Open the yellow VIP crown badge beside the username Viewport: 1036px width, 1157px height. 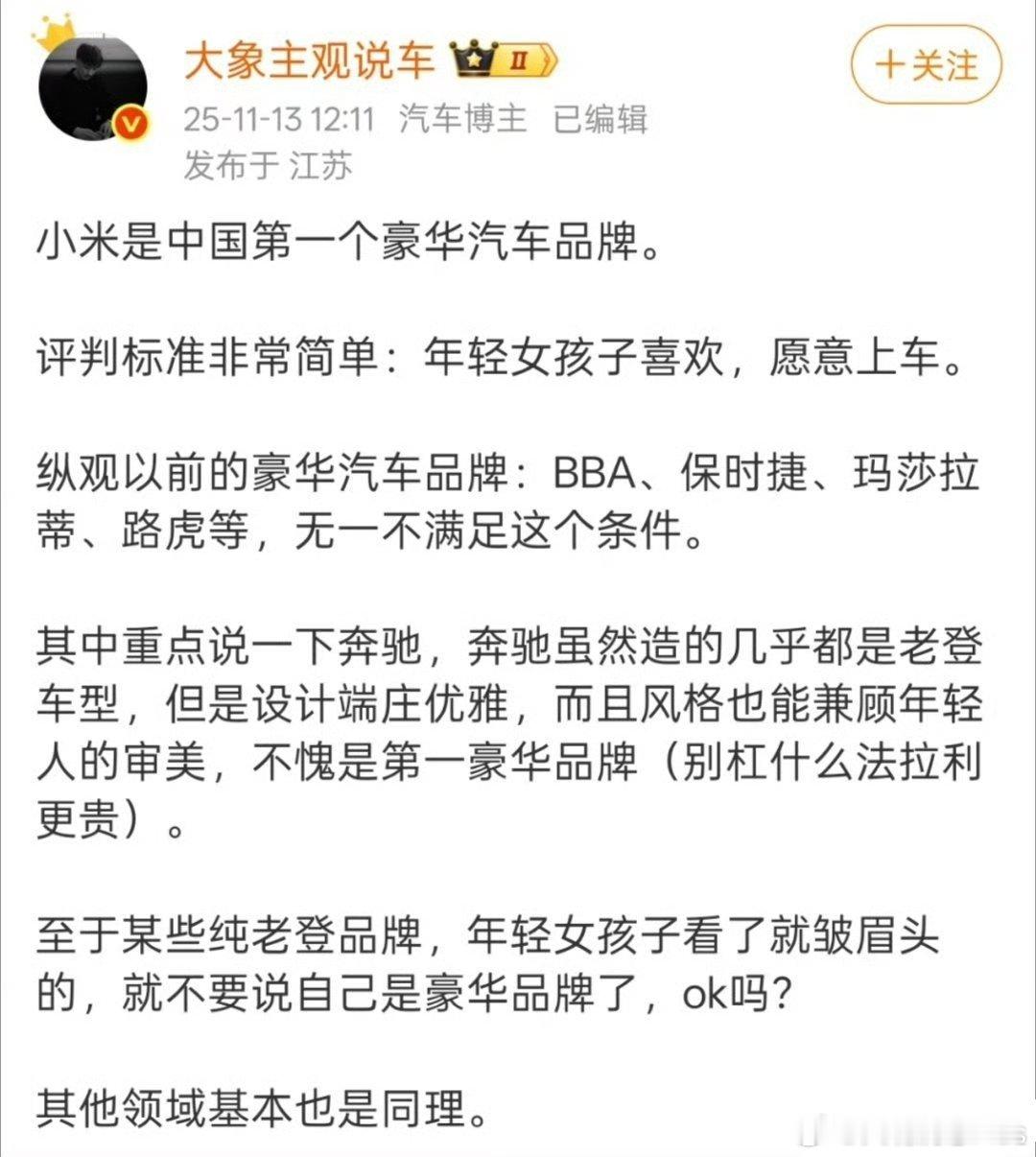coord(473,59)
